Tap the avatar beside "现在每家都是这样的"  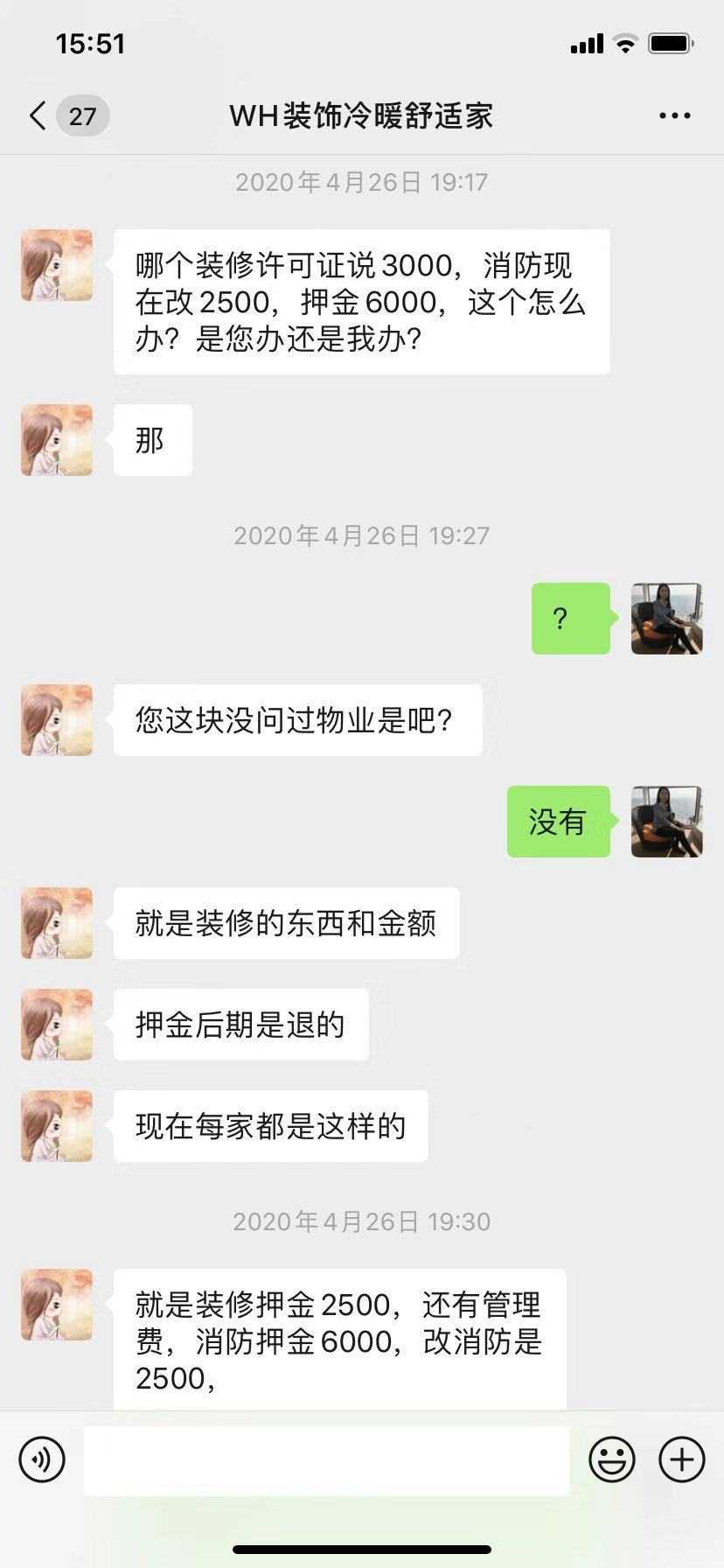point(57,1126)
